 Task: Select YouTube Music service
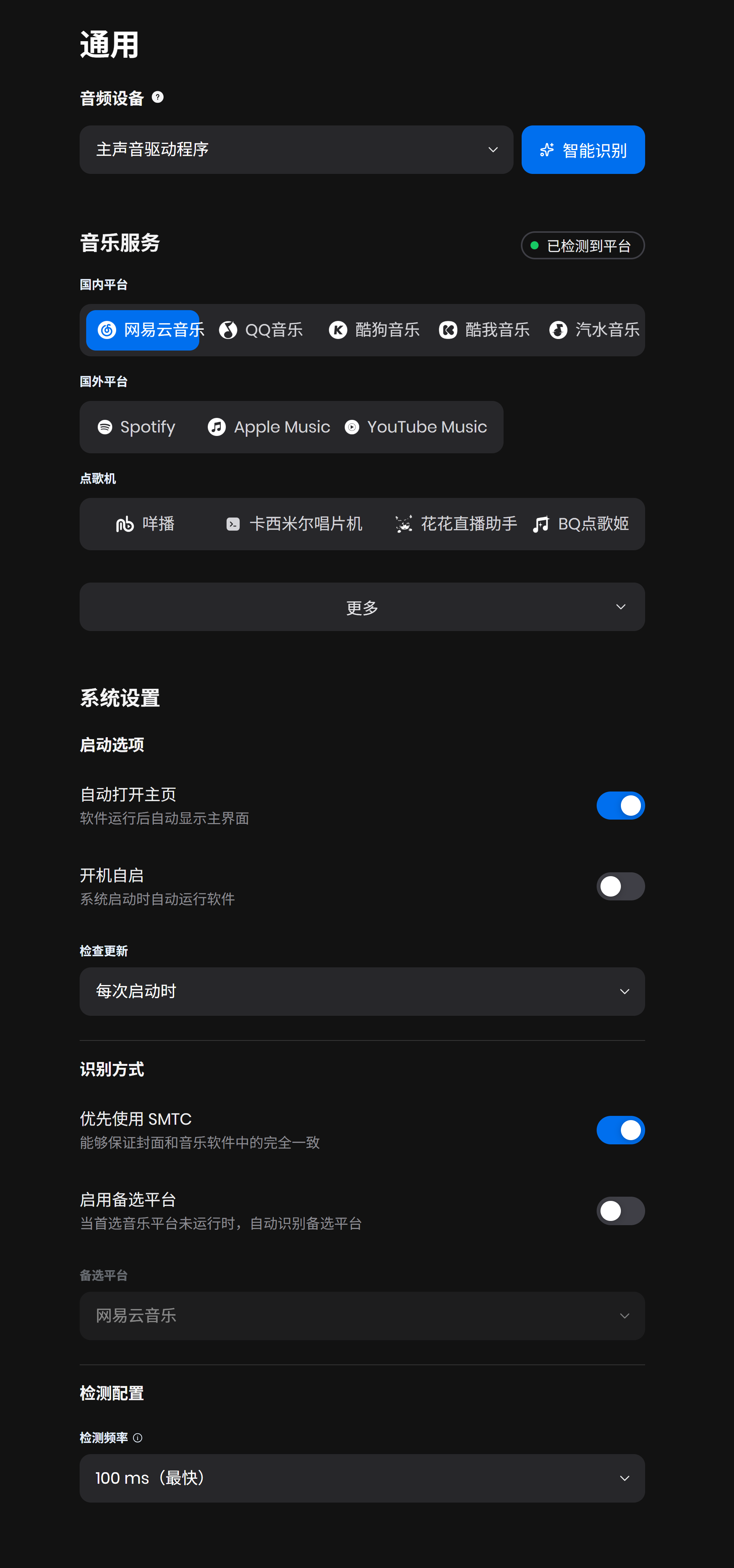point(416,427)
